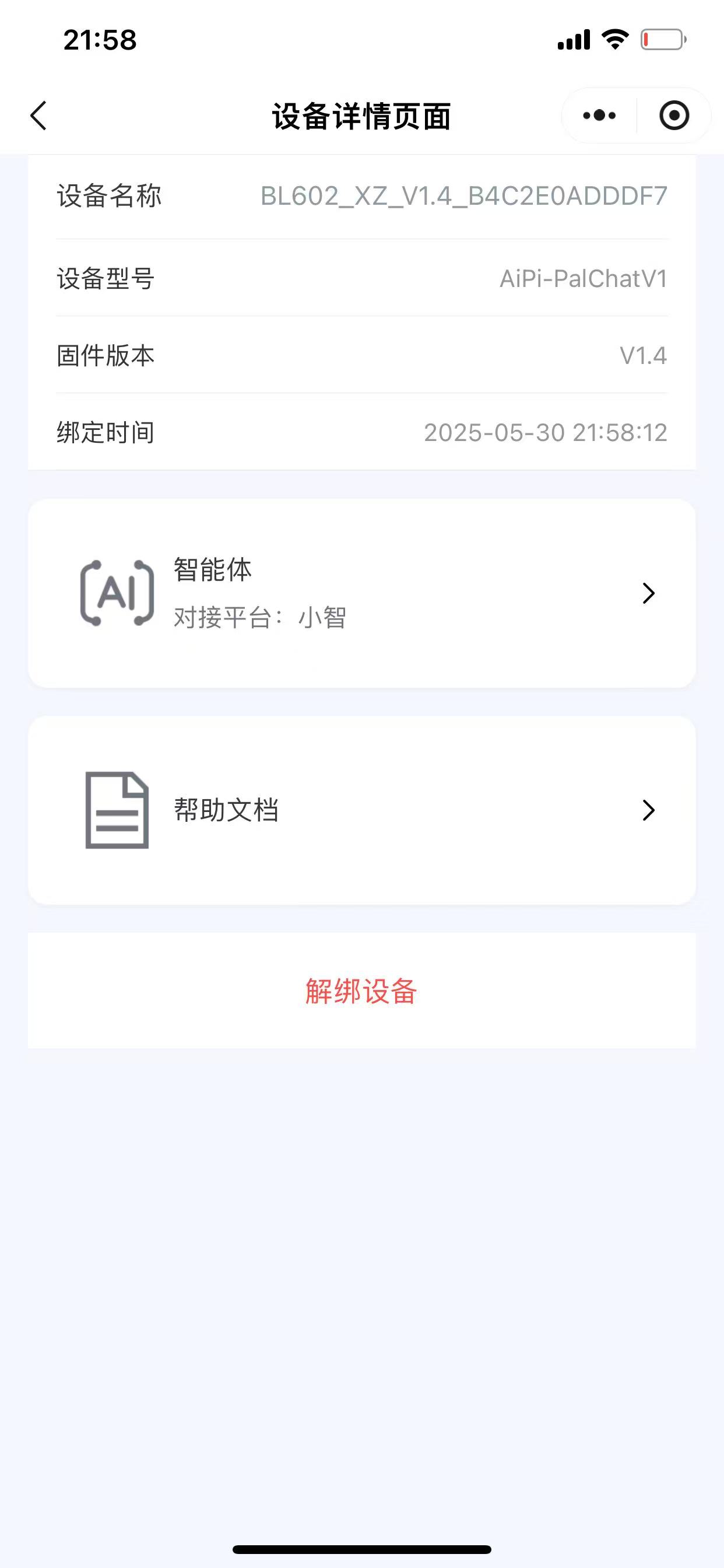
Task: Go back using the top-left arrow
Action: coord(38,116)
